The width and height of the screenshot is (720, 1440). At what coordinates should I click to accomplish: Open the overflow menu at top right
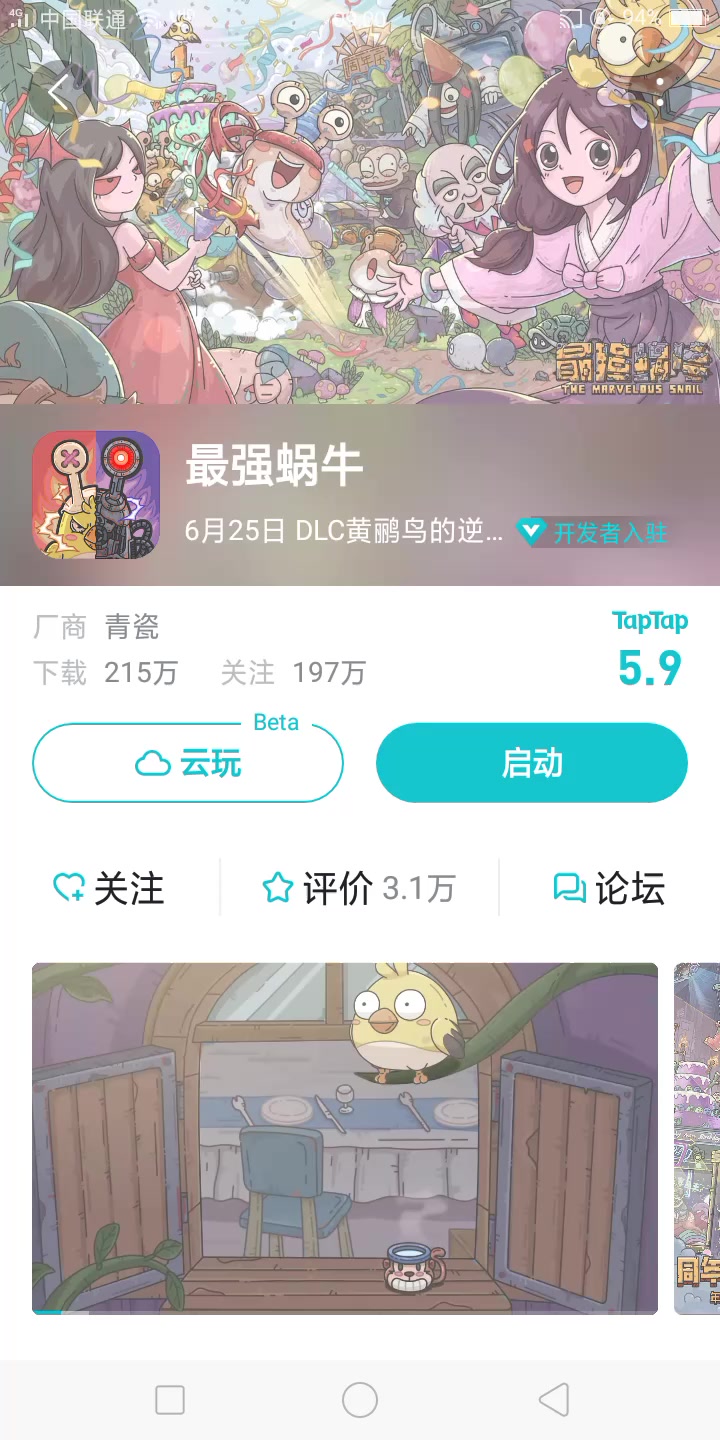point(660,92)
